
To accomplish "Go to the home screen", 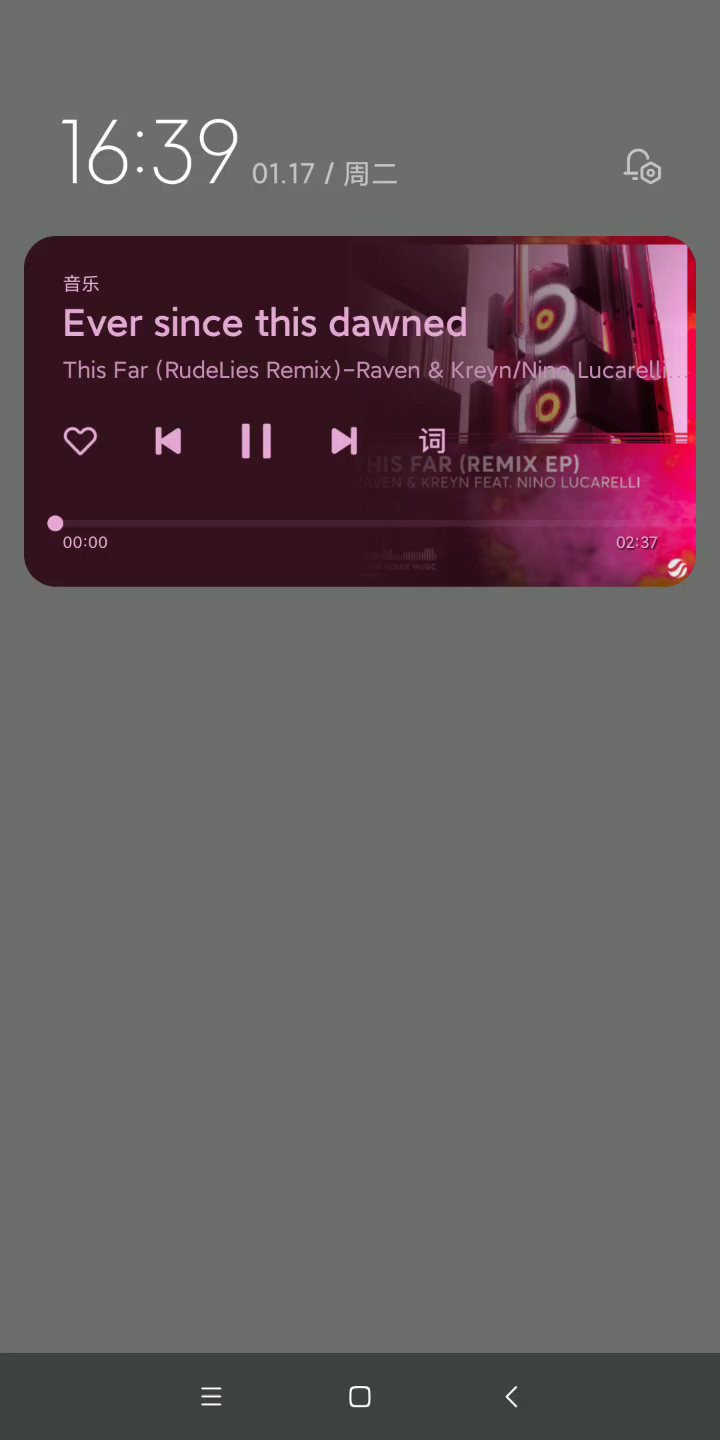I will (360, 1397).
